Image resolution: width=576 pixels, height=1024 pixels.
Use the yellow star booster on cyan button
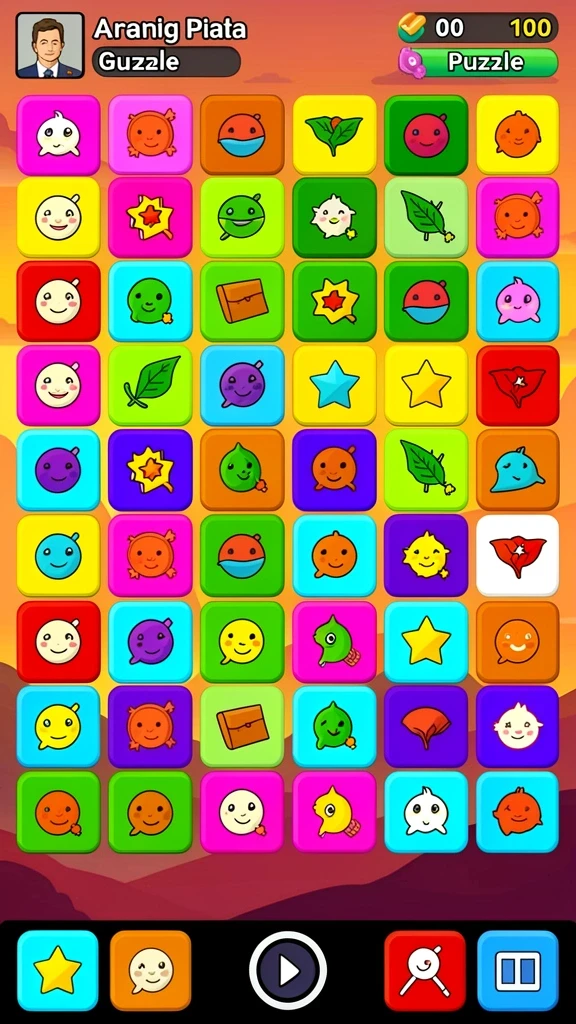58,970
